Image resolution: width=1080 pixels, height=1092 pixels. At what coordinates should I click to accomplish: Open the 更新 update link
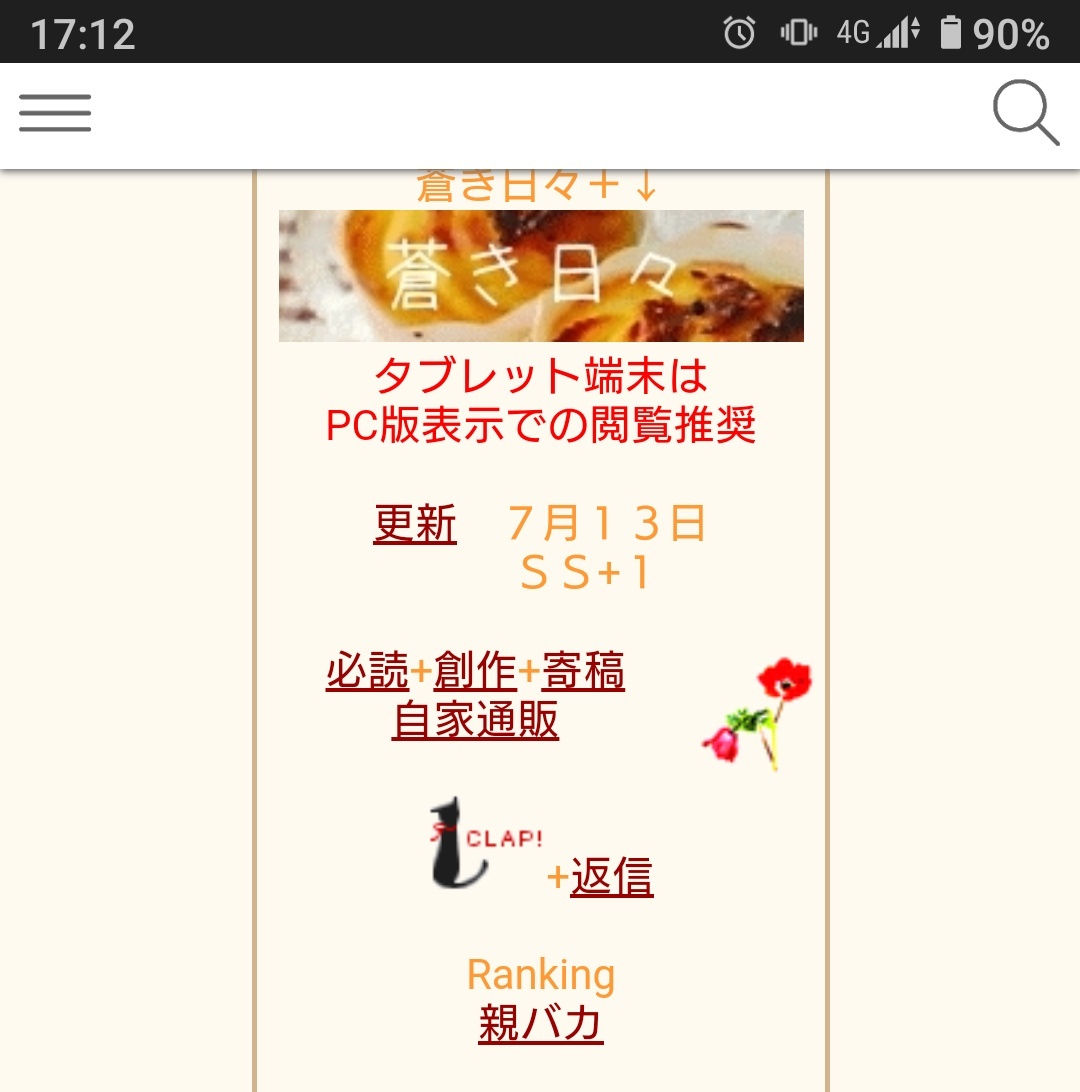(x=416, y=521)
